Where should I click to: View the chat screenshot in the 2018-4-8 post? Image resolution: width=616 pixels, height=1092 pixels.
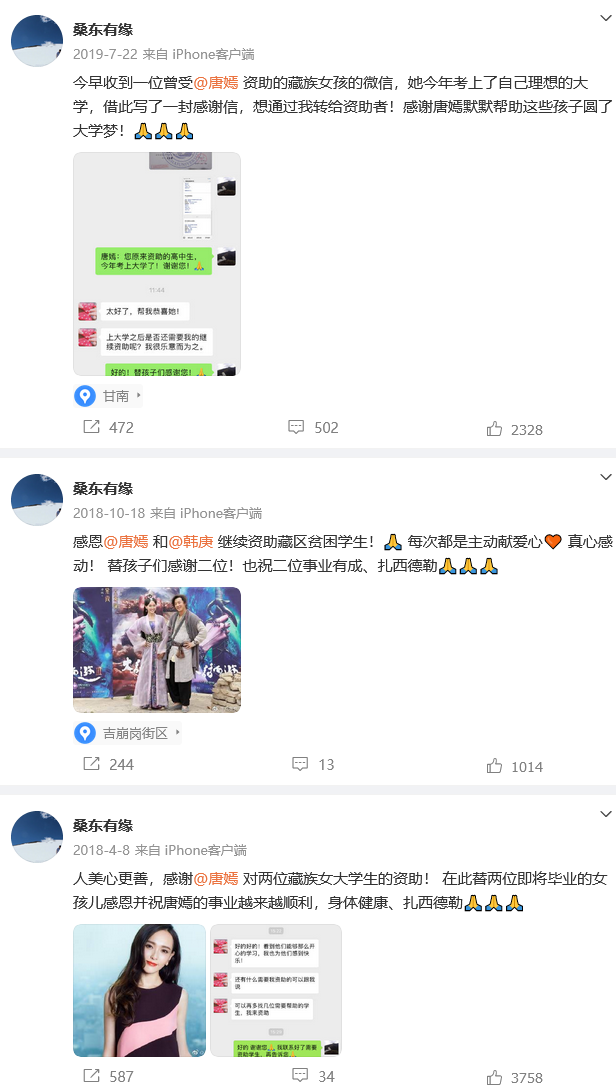pyautogui.click(x=275, y=990)
